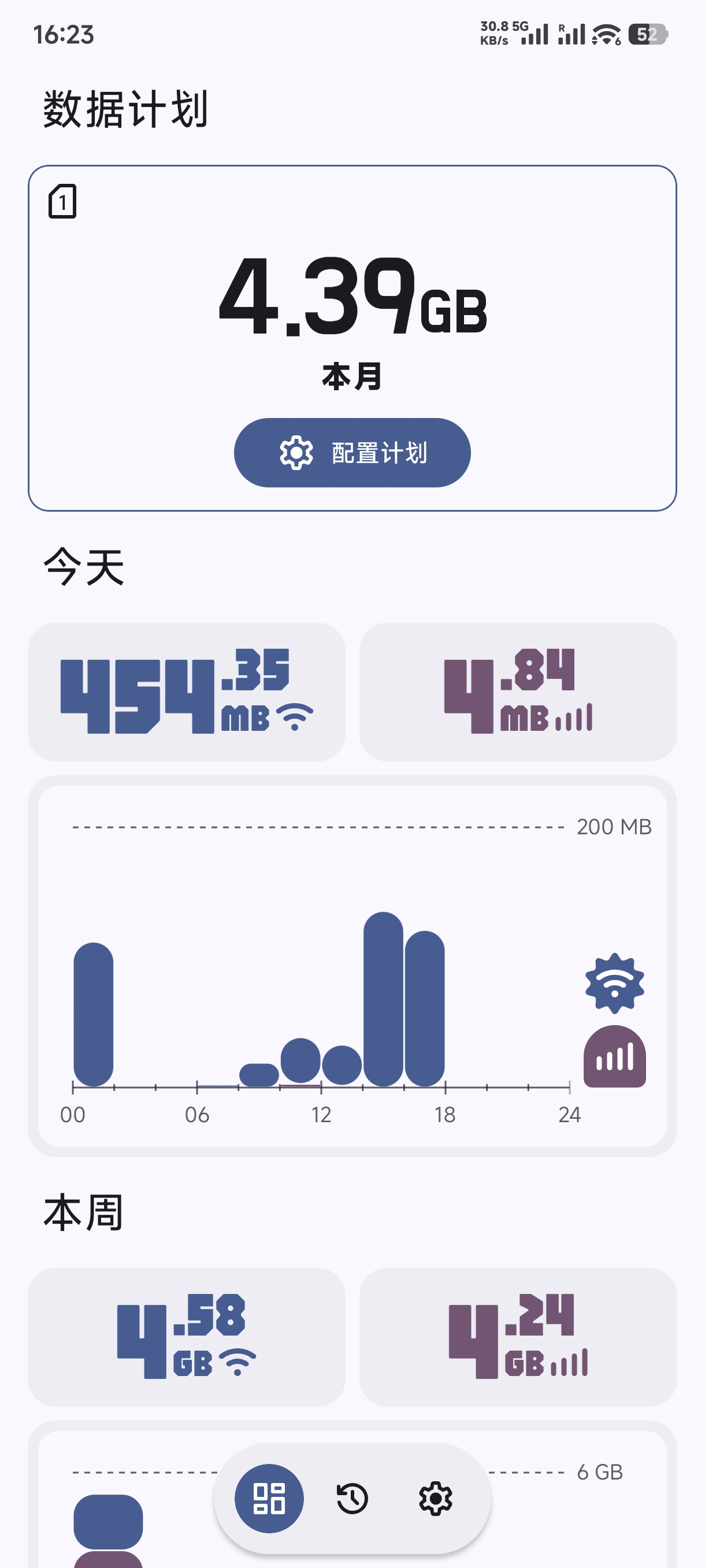Click the battery indicator in the status bar
Image resolution: width=705 pixels, height=1568 pixels.
click(648, 36)
